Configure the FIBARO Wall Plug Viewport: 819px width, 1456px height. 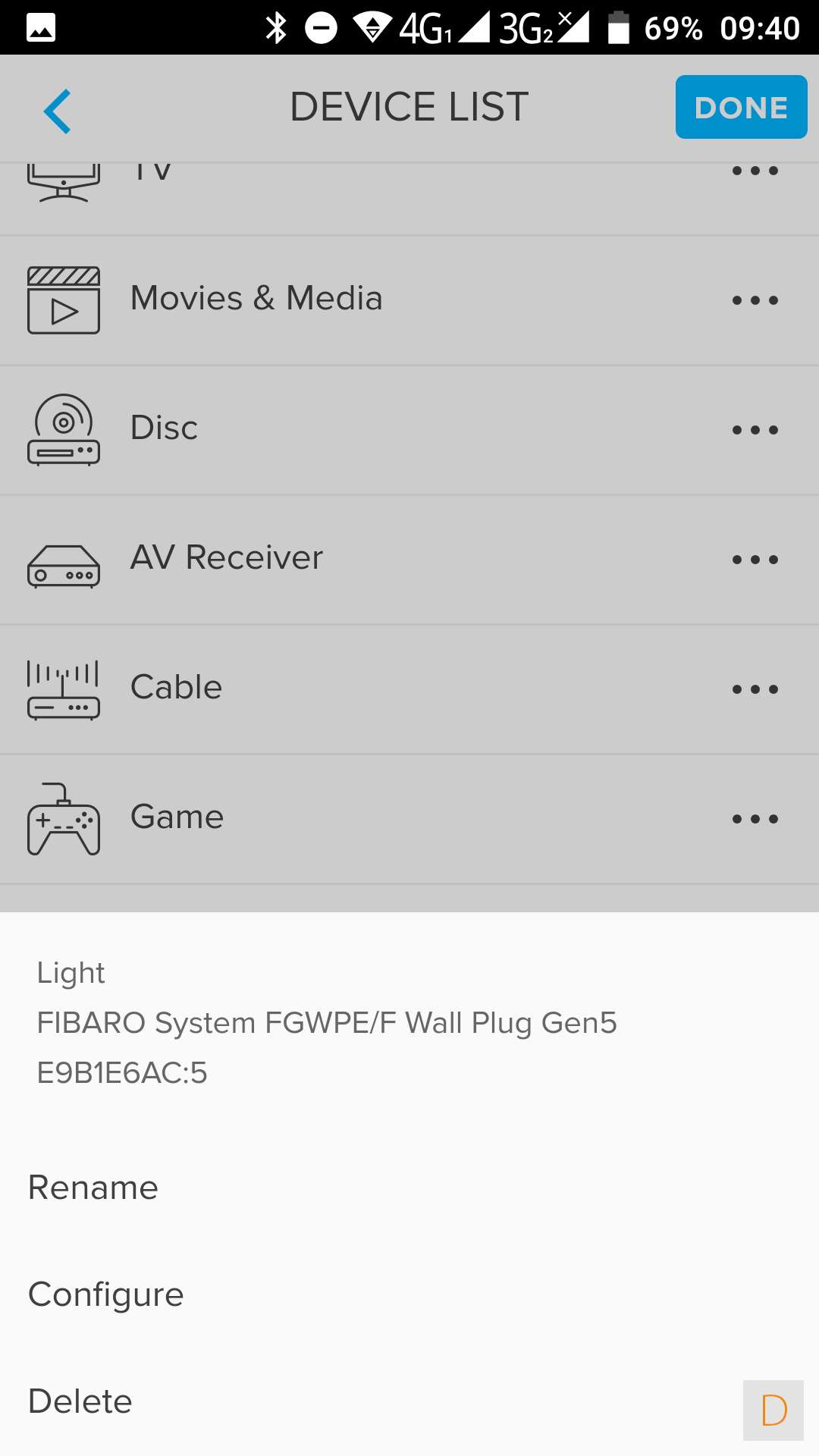[x=106, y=1294]
